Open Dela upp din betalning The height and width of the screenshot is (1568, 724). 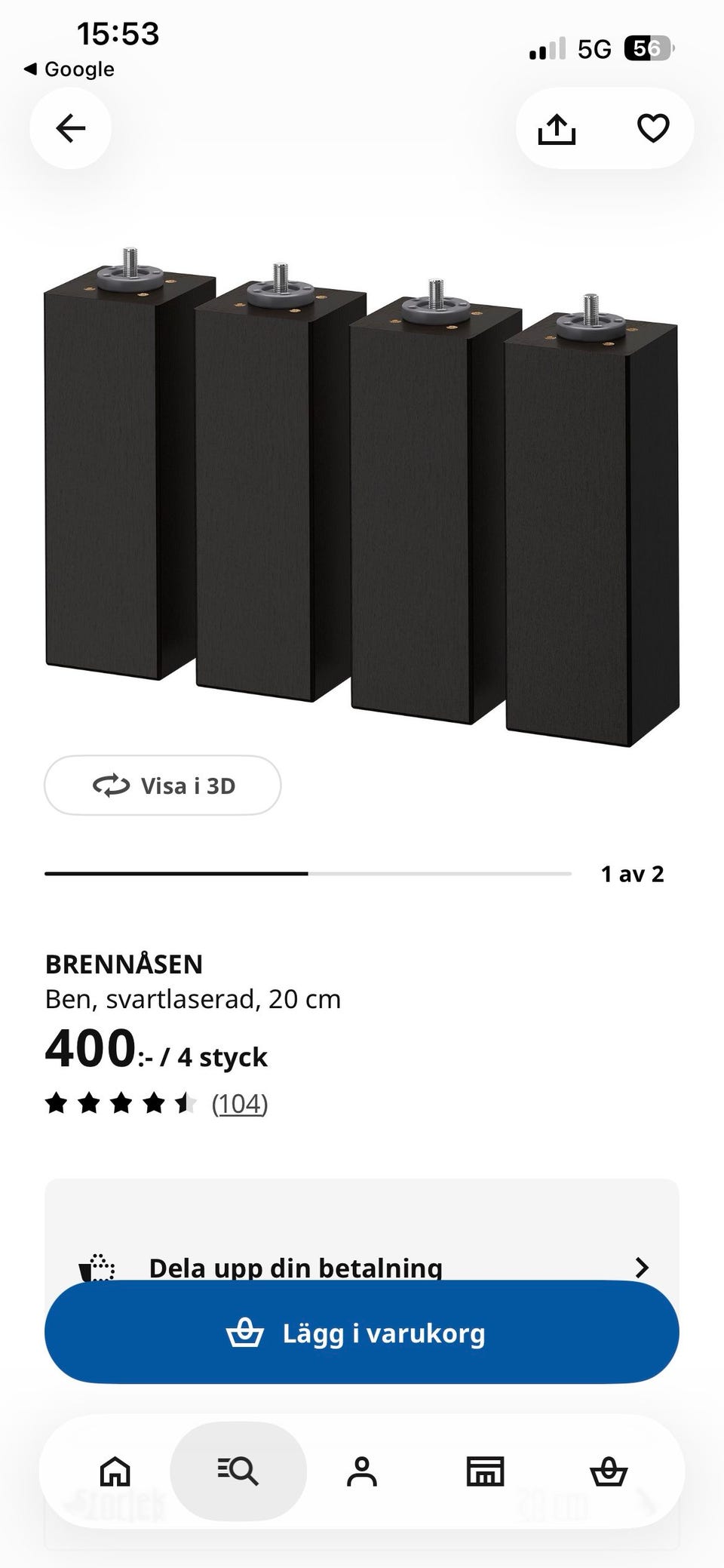pos(362,1268)
